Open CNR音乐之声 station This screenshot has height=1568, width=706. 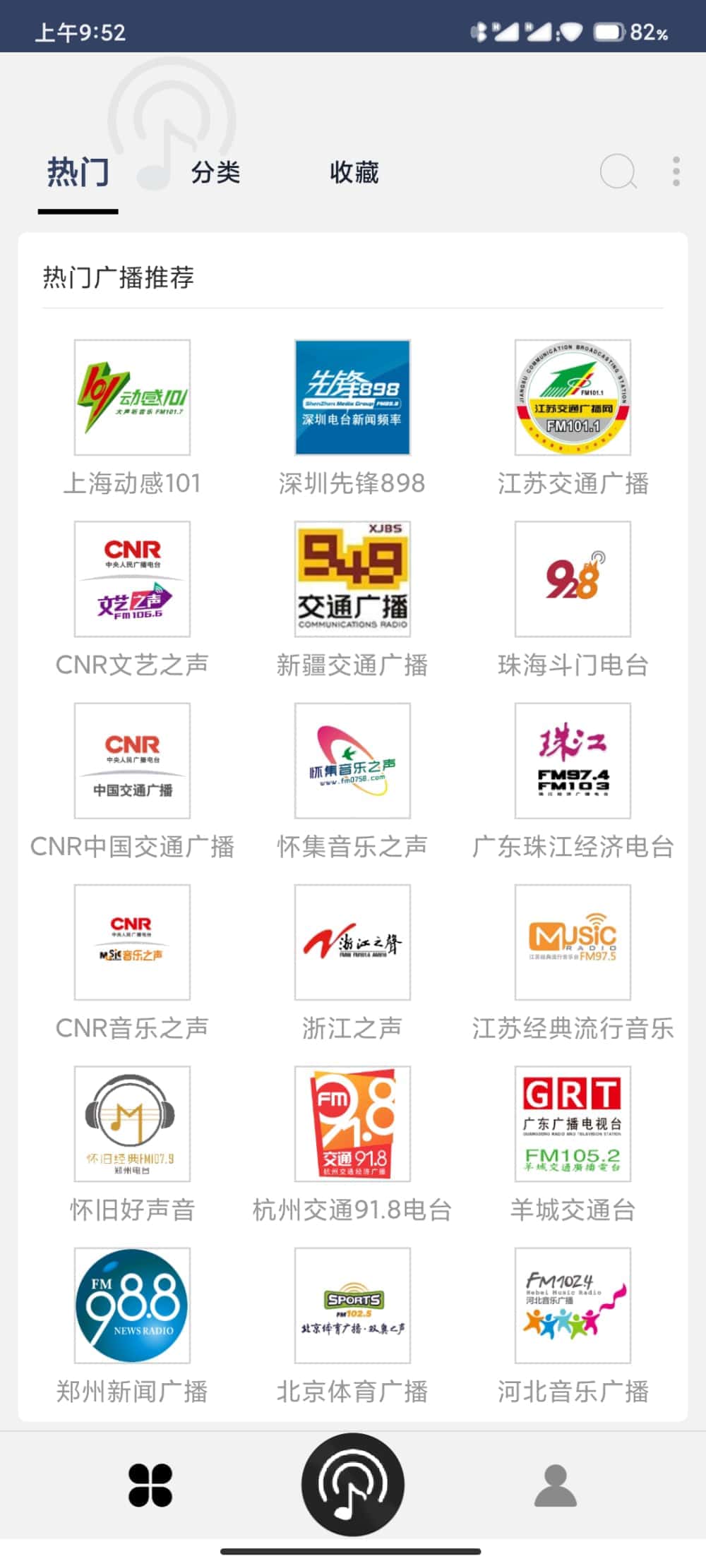[x=132, y=963]
